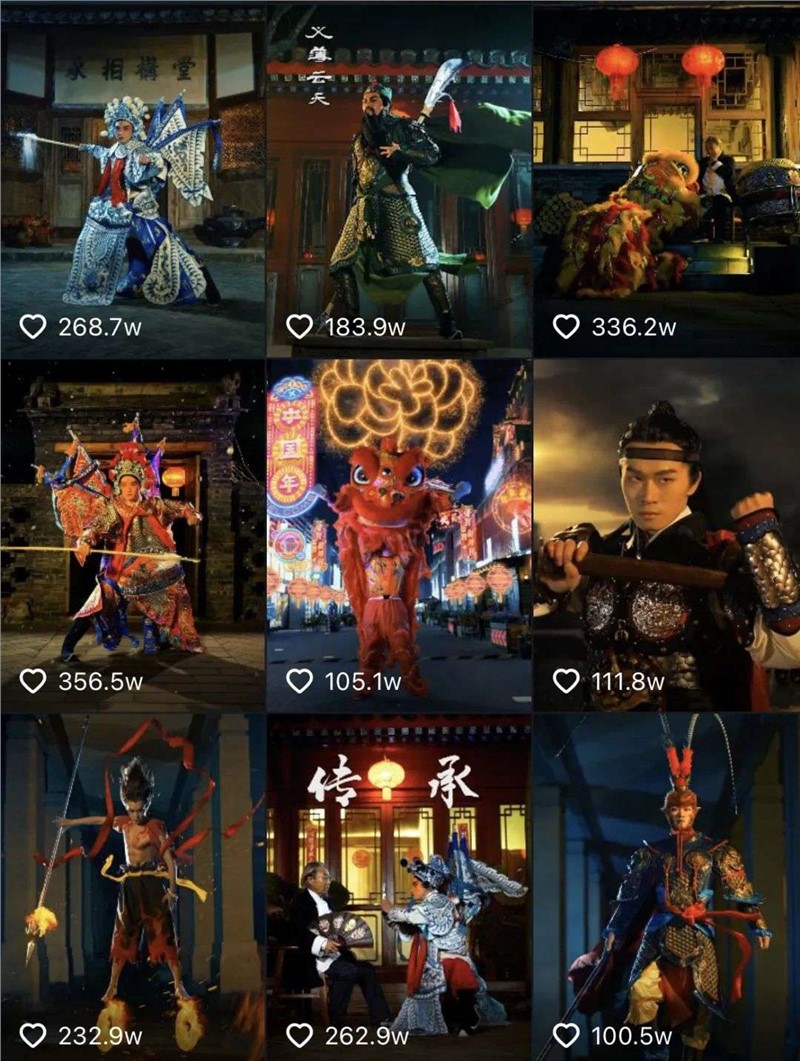Screen dimensions: 800x1061
Task: View the opera warrior video with 356.5w likes
Action: tap(132, 535)
